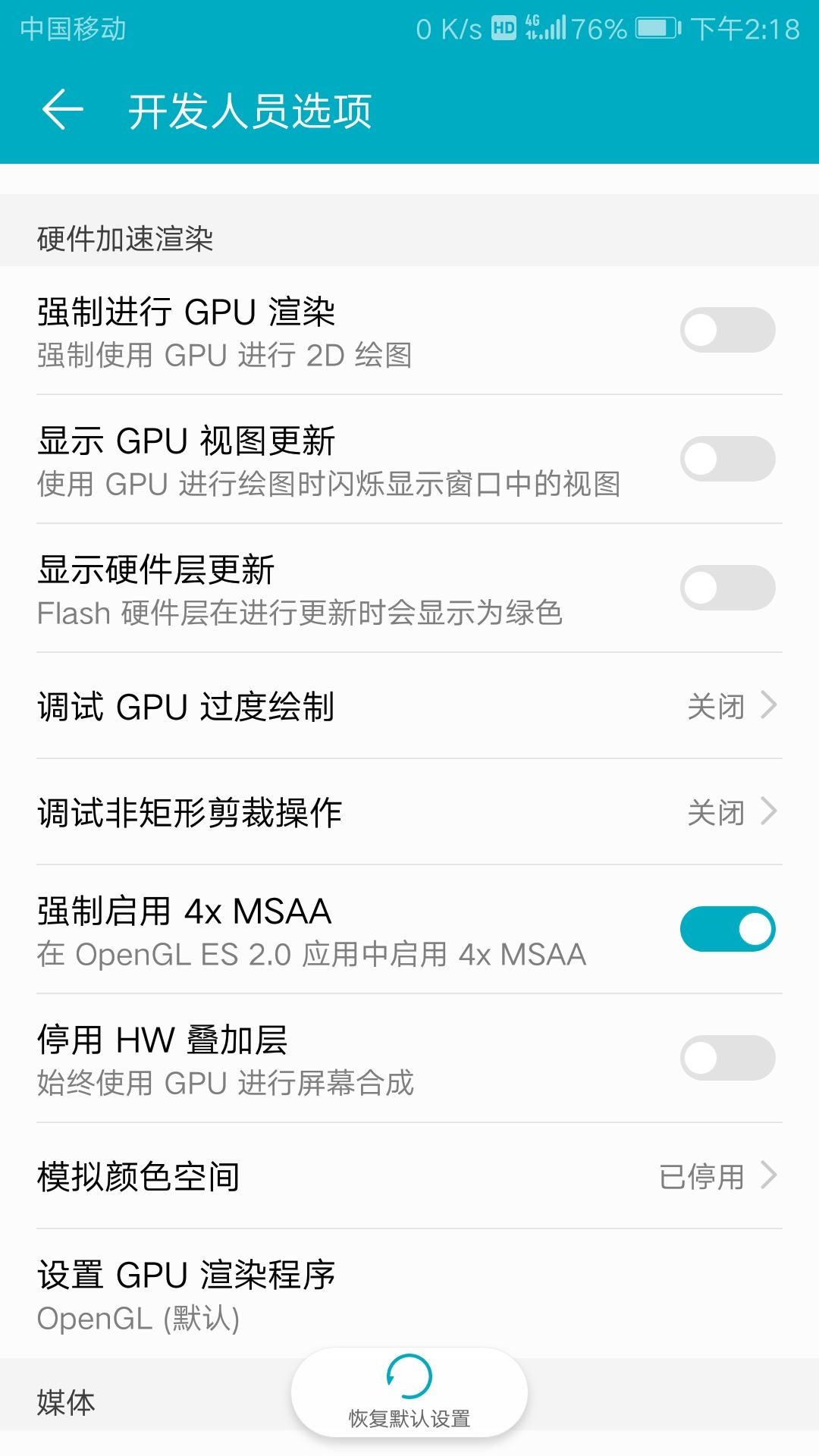This screenshot has height=1456, width=819.
Task: Switch on 停用 HW 叠加层
Action: 727,1058
